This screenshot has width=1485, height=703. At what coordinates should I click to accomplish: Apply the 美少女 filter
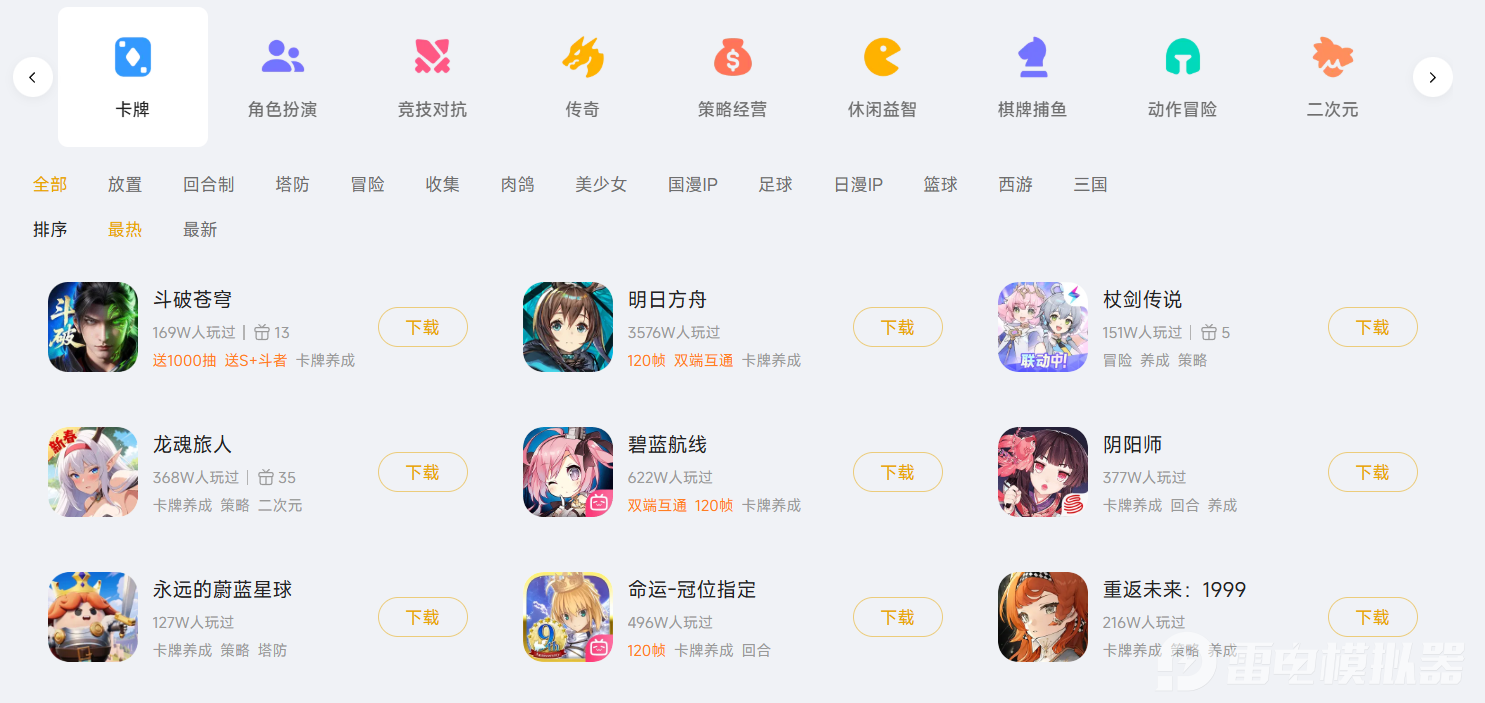pyautogui.click(x=601, y=185)
